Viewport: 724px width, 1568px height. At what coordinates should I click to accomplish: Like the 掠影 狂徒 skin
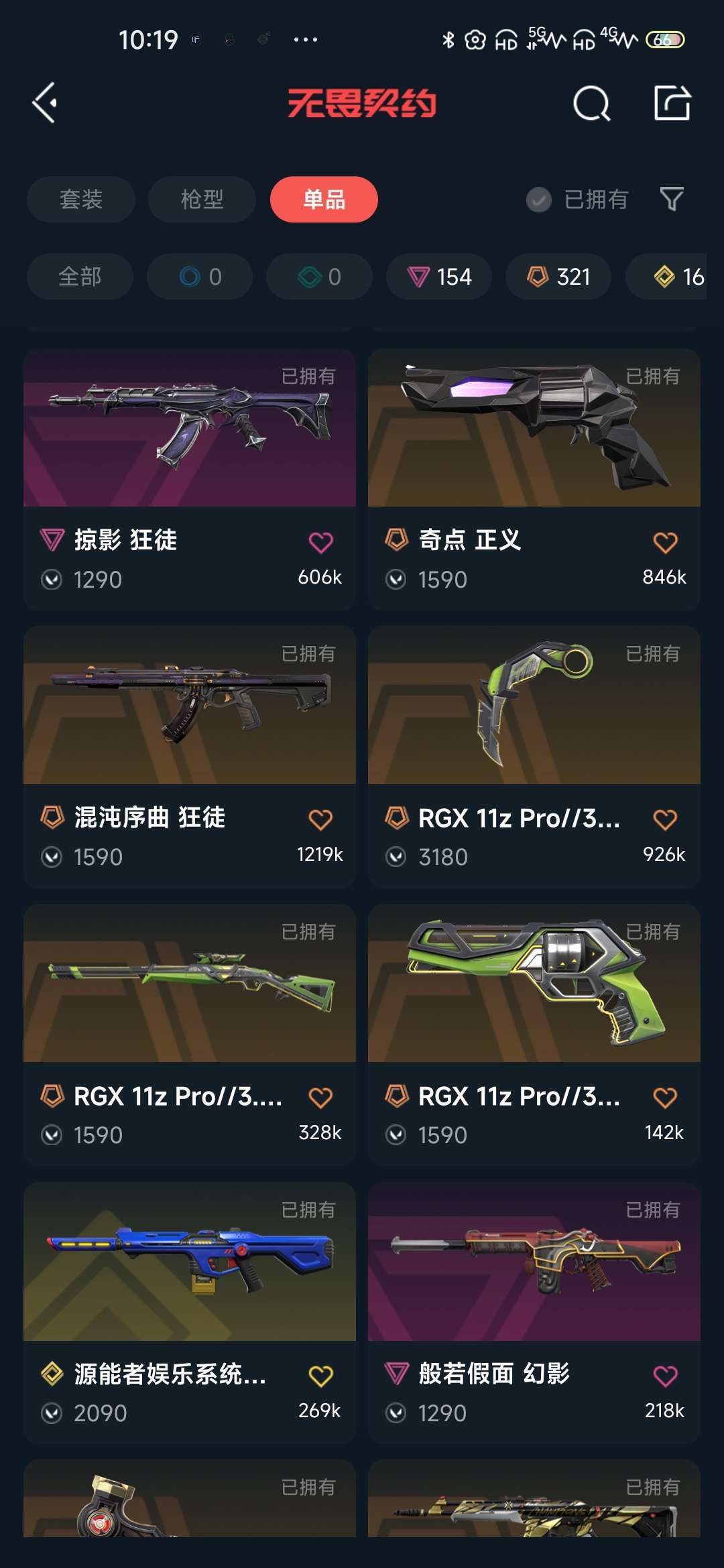[x=320, y=542]
